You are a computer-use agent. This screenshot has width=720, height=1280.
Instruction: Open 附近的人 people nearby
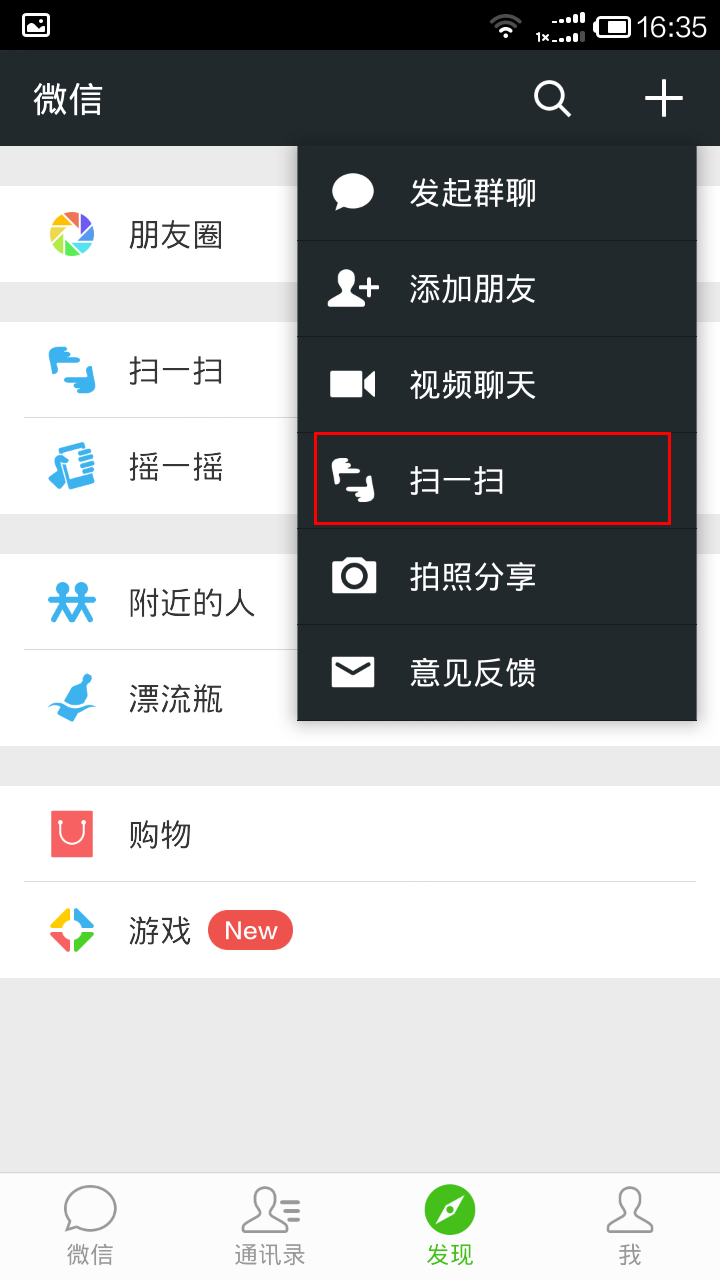click(x=149, y=602)
